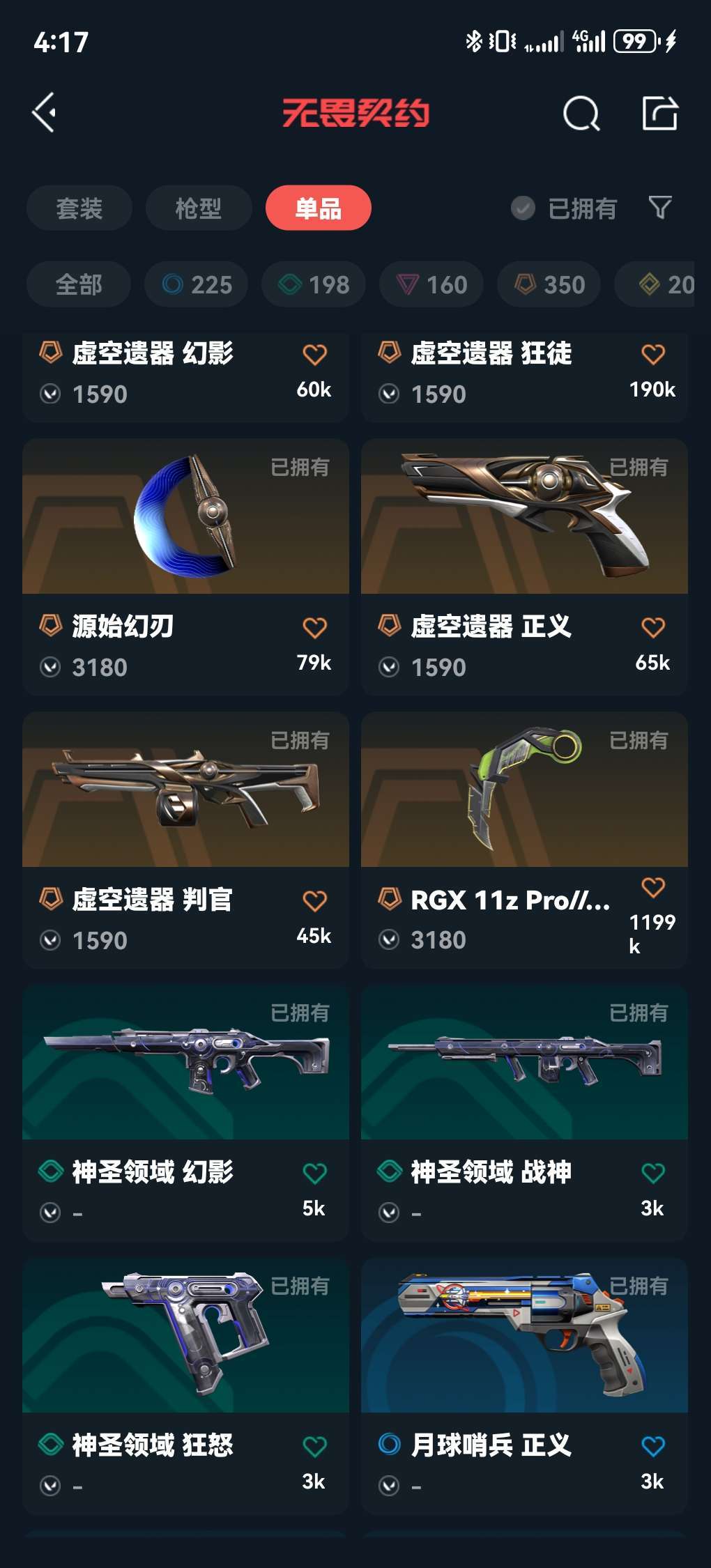The width and height of the screenshot is (711, 1568).
Task: Like the 虚空遗器 判官 skin
Action: (314, 901)
